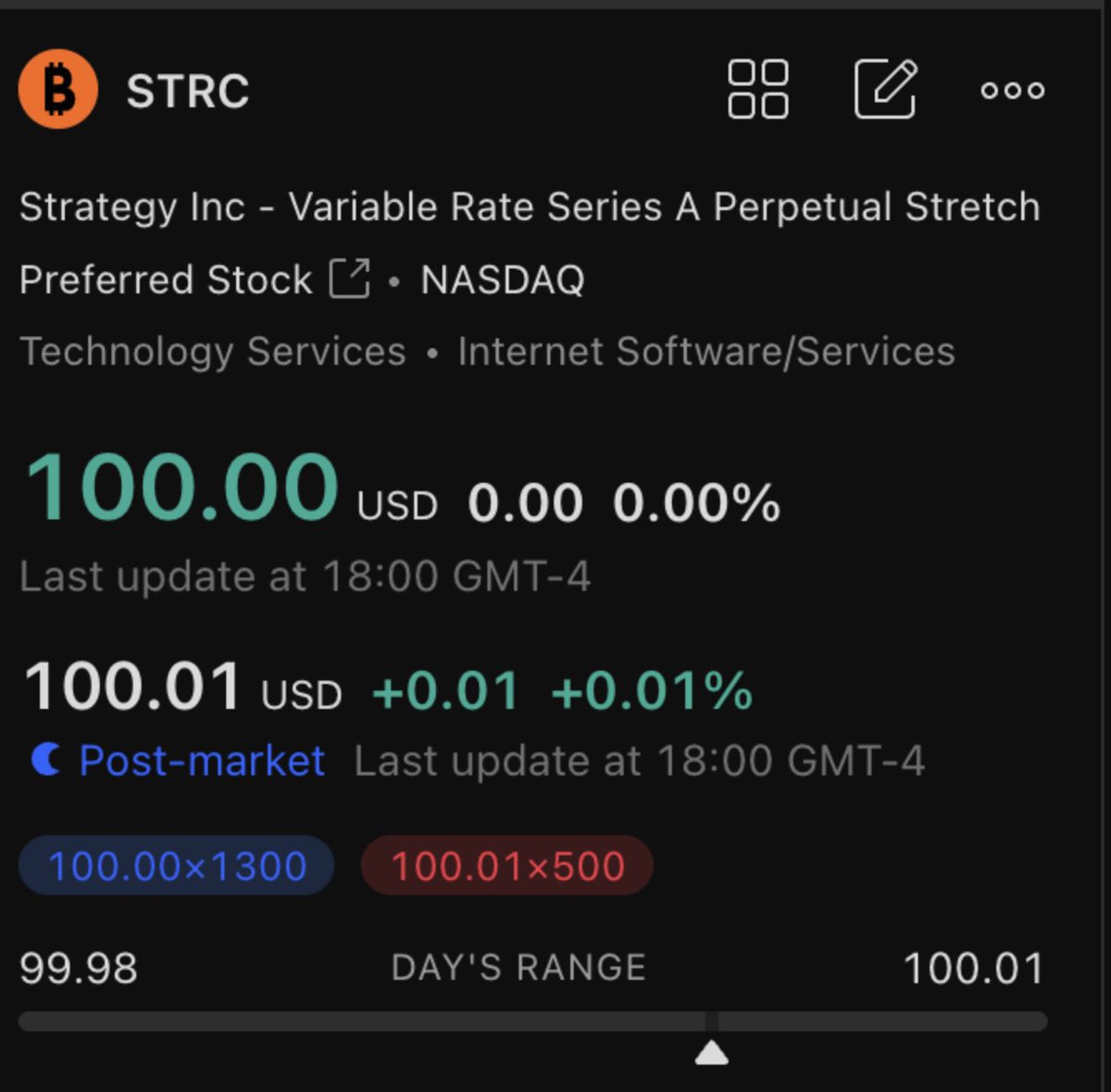This screenshot has width=1111, height=1092.
Task: Select the 100.01×500 ask chip
Action: tap(507, 866)
